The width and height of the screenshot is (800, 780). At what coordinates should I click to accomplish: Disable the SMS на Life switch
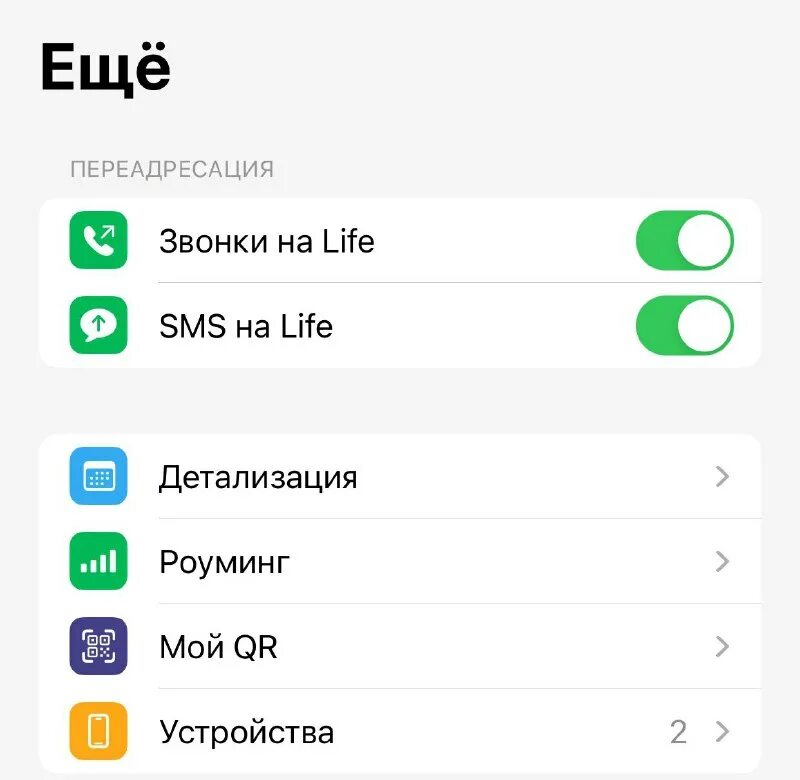[685, 326]
